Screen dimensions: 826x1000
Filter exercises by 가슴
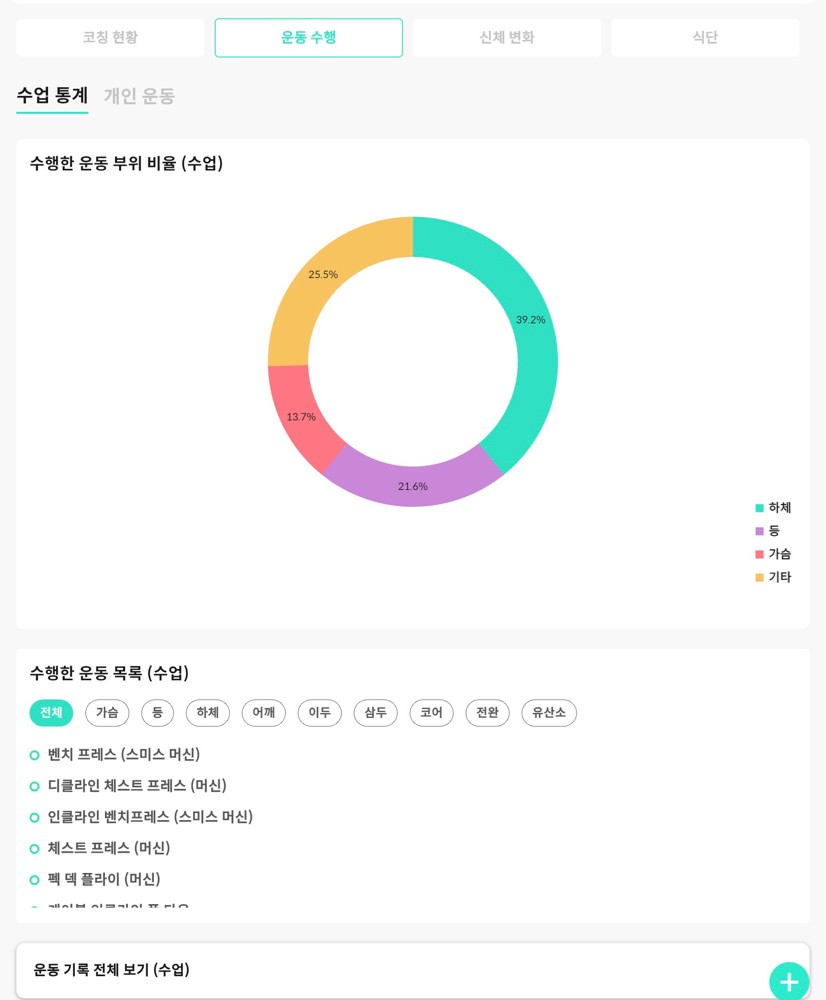pos(107,713)
